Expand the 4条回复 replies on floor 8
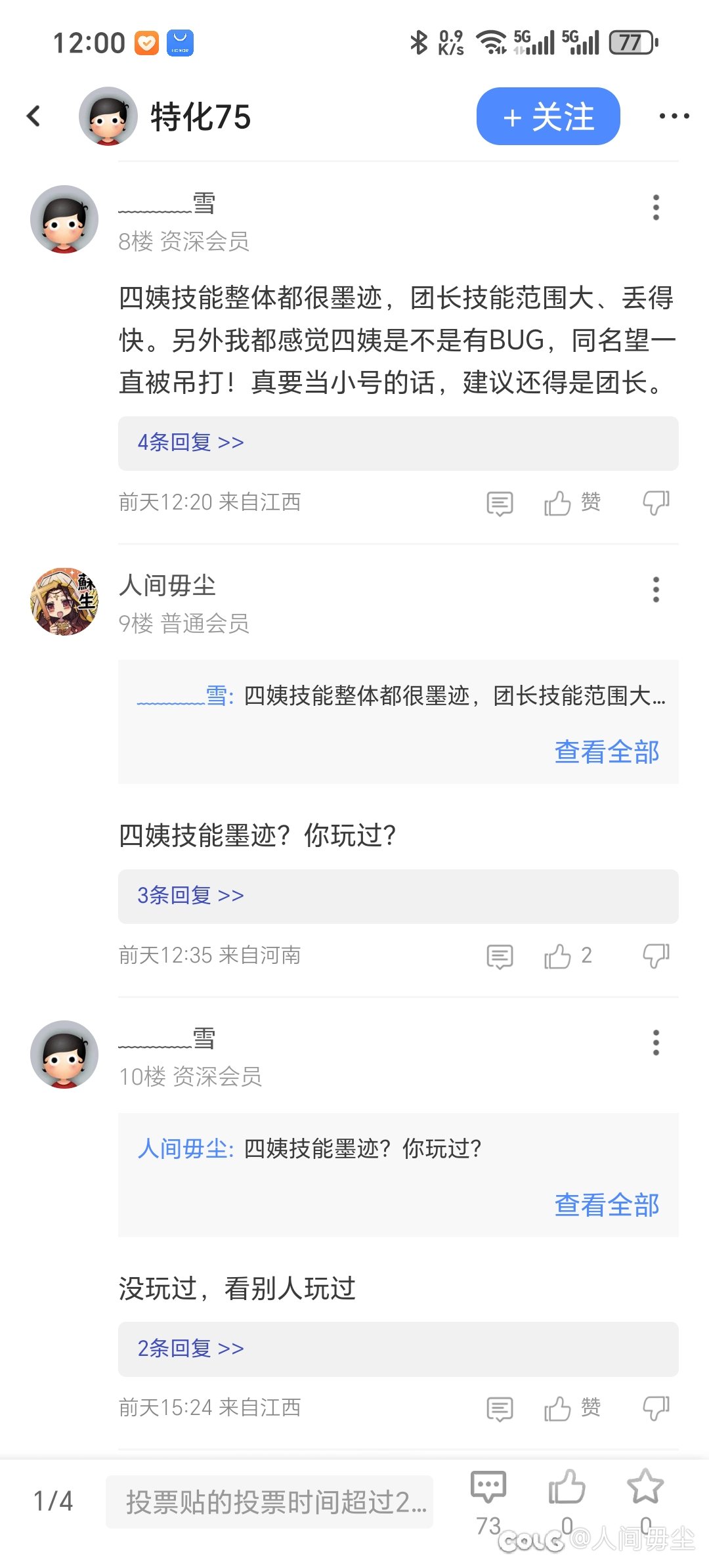Image resolution: width=709 pixels, height=1568 pixels. 398,443
